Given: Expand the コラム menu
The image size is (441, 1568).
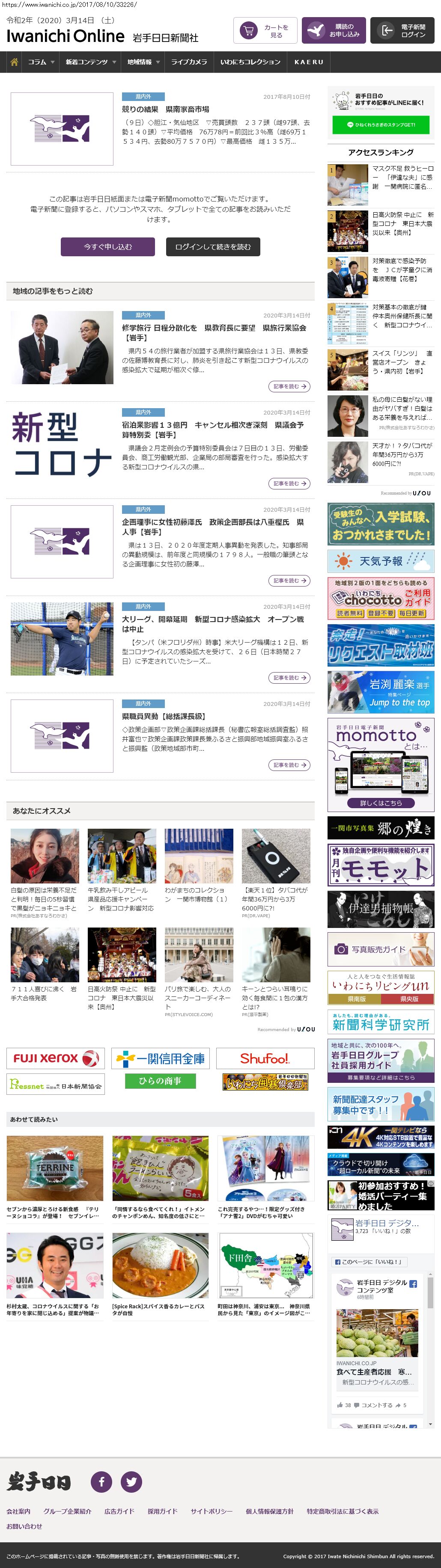Looking at the screenshot, I should click(41, 62).
